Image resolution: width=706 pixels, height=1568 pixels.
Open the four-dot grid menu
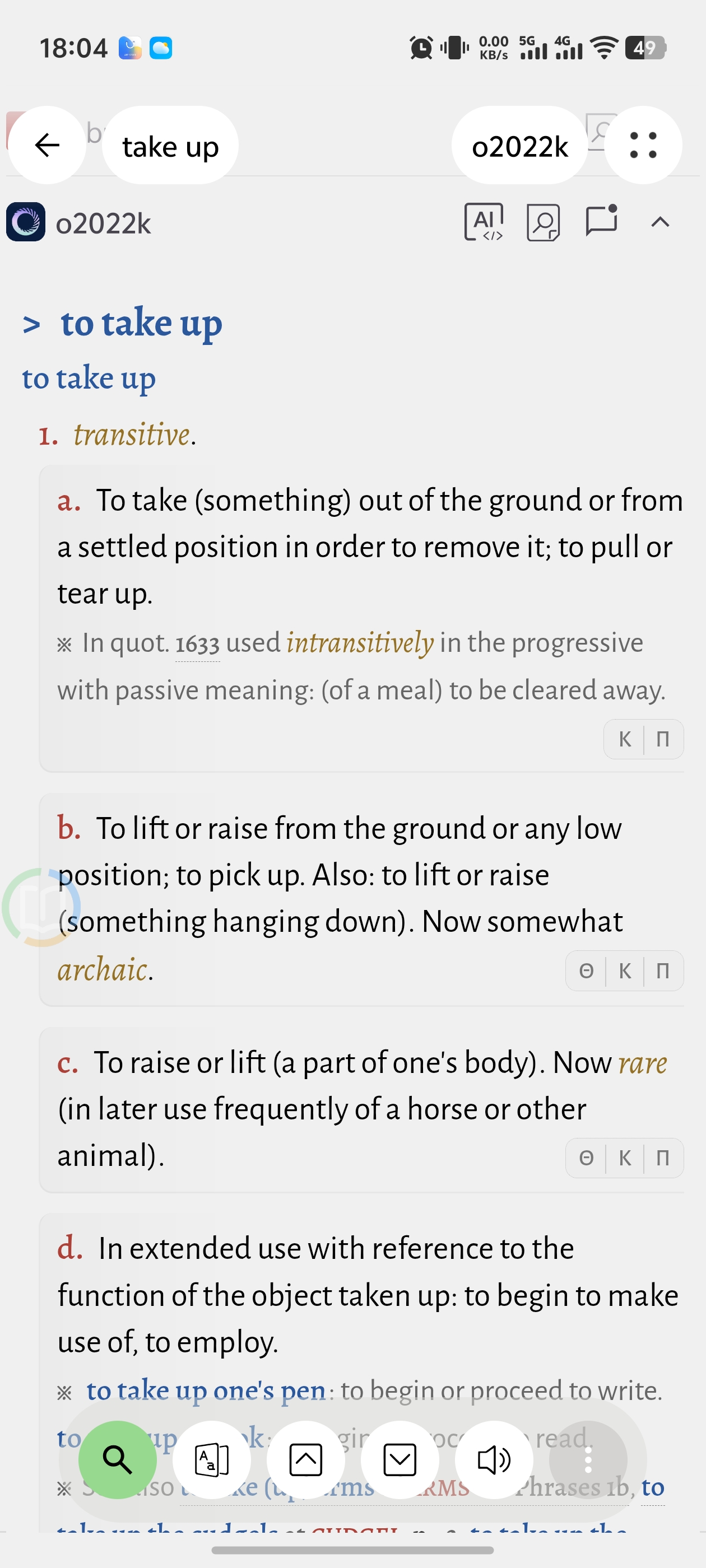[x=643, y=146]
